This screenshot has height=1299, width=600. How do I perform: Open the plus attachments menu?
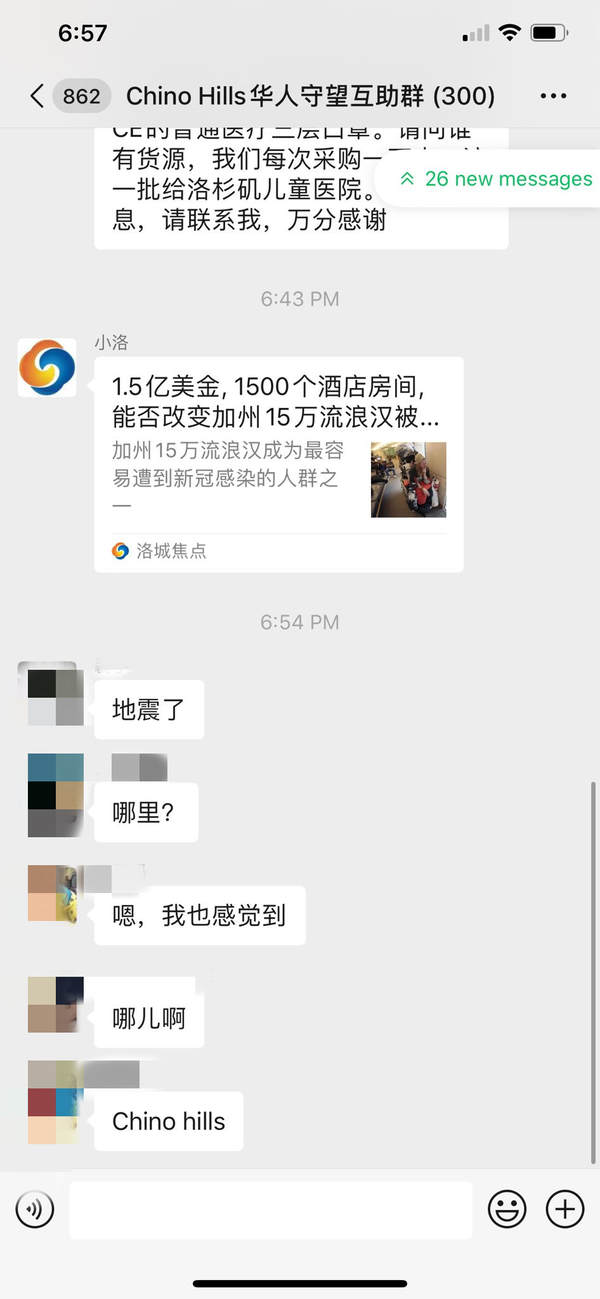pyautogui.click(x=565, y=1210)
